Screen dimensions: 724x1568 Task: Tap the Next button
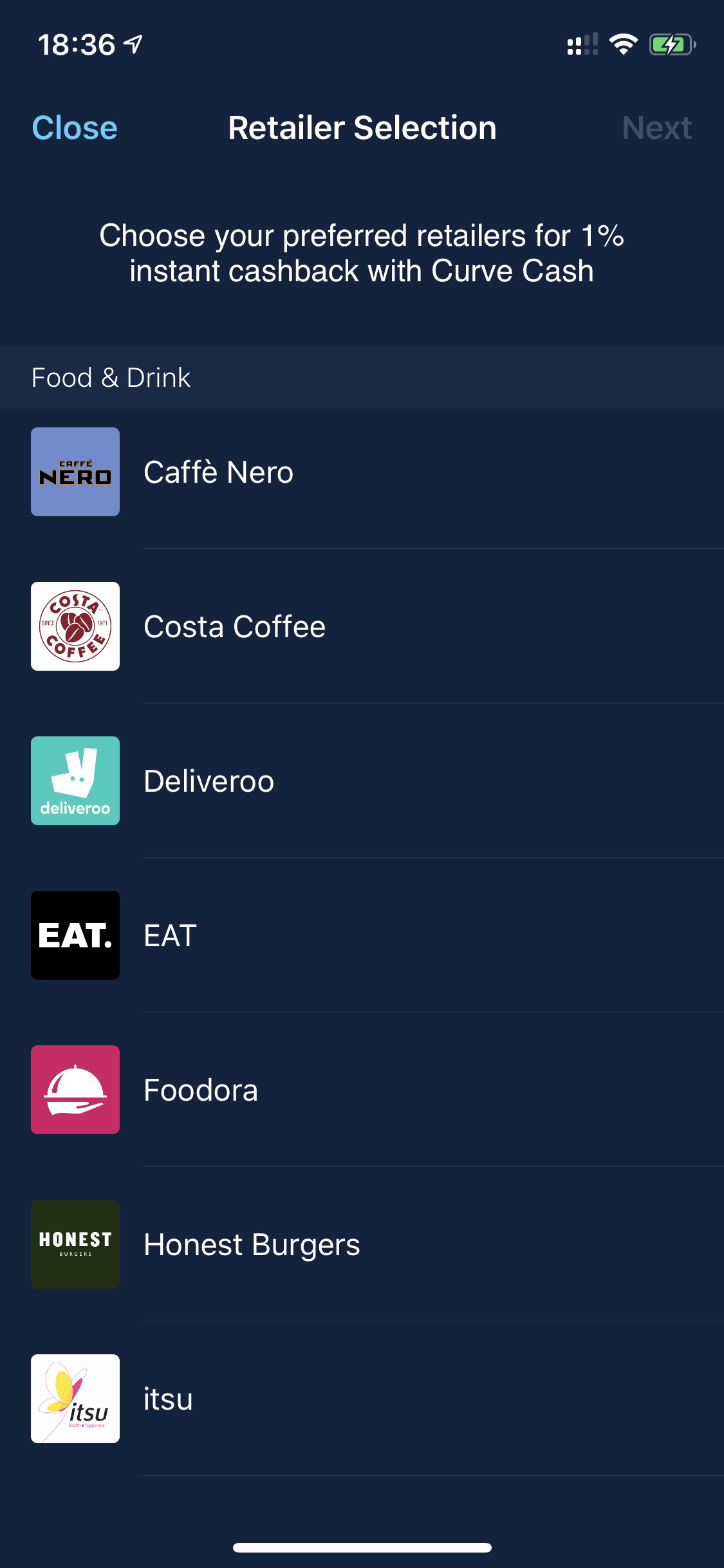pos(657,127)
